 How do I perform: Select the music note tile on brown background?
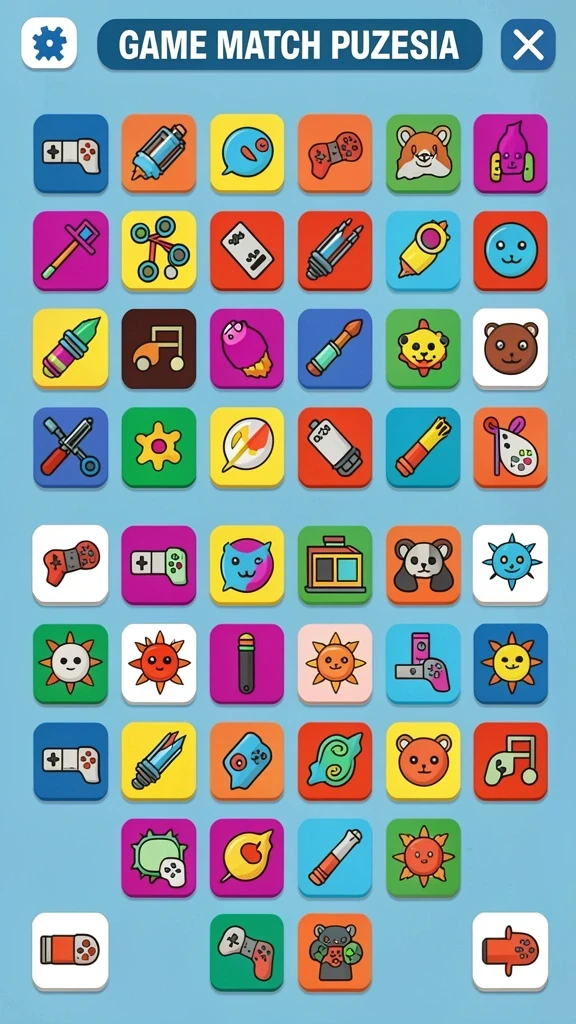point(159,349)
